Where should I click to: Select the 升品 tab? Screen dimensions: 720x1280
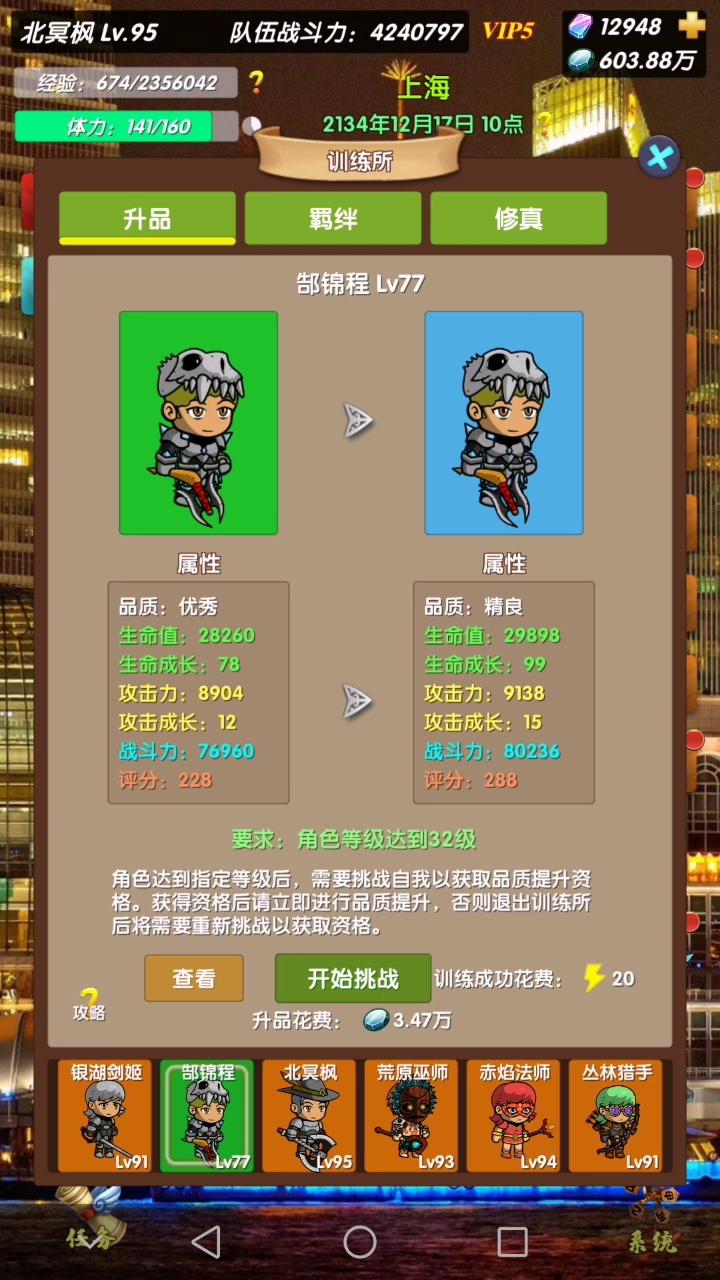pos(147,218)
